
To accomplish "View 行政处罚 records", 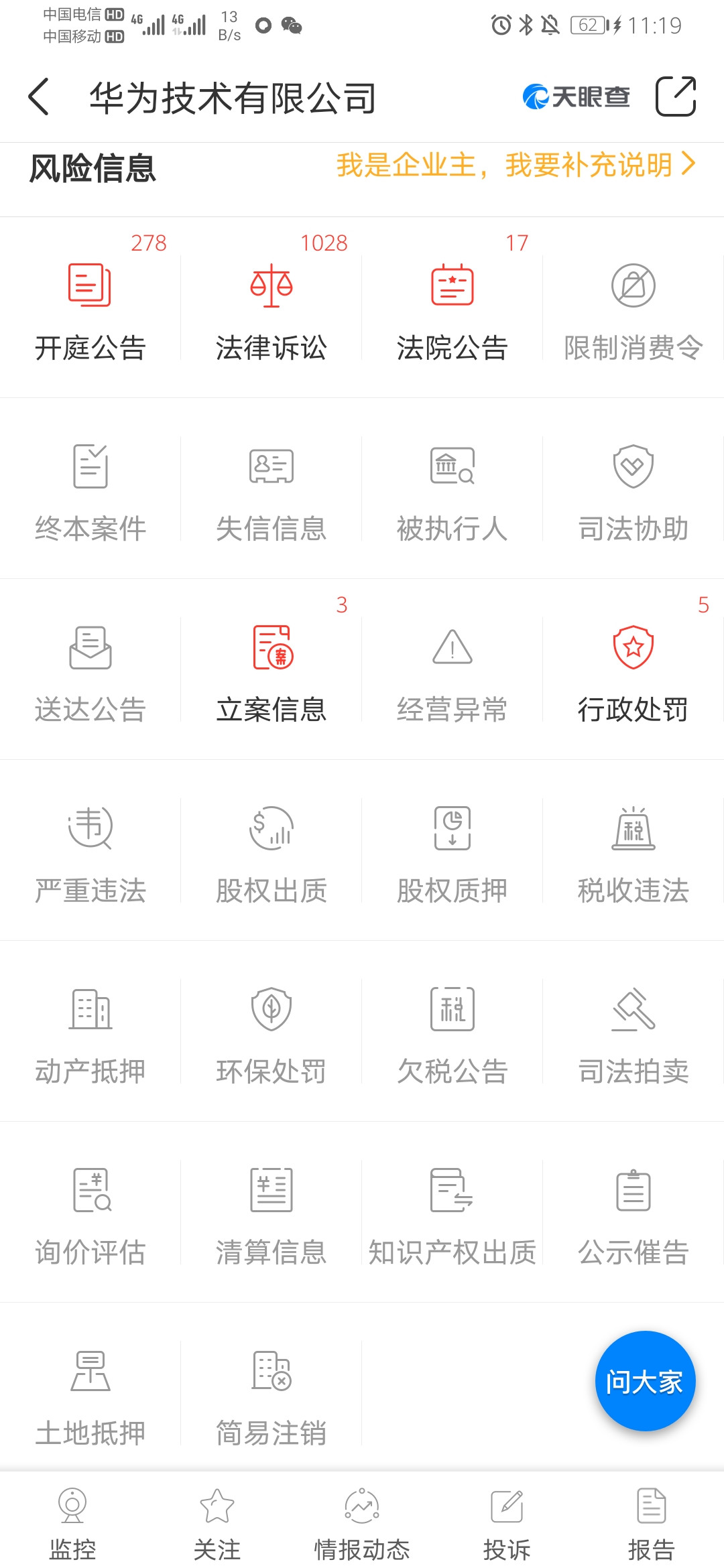I will tap(633, 669).
